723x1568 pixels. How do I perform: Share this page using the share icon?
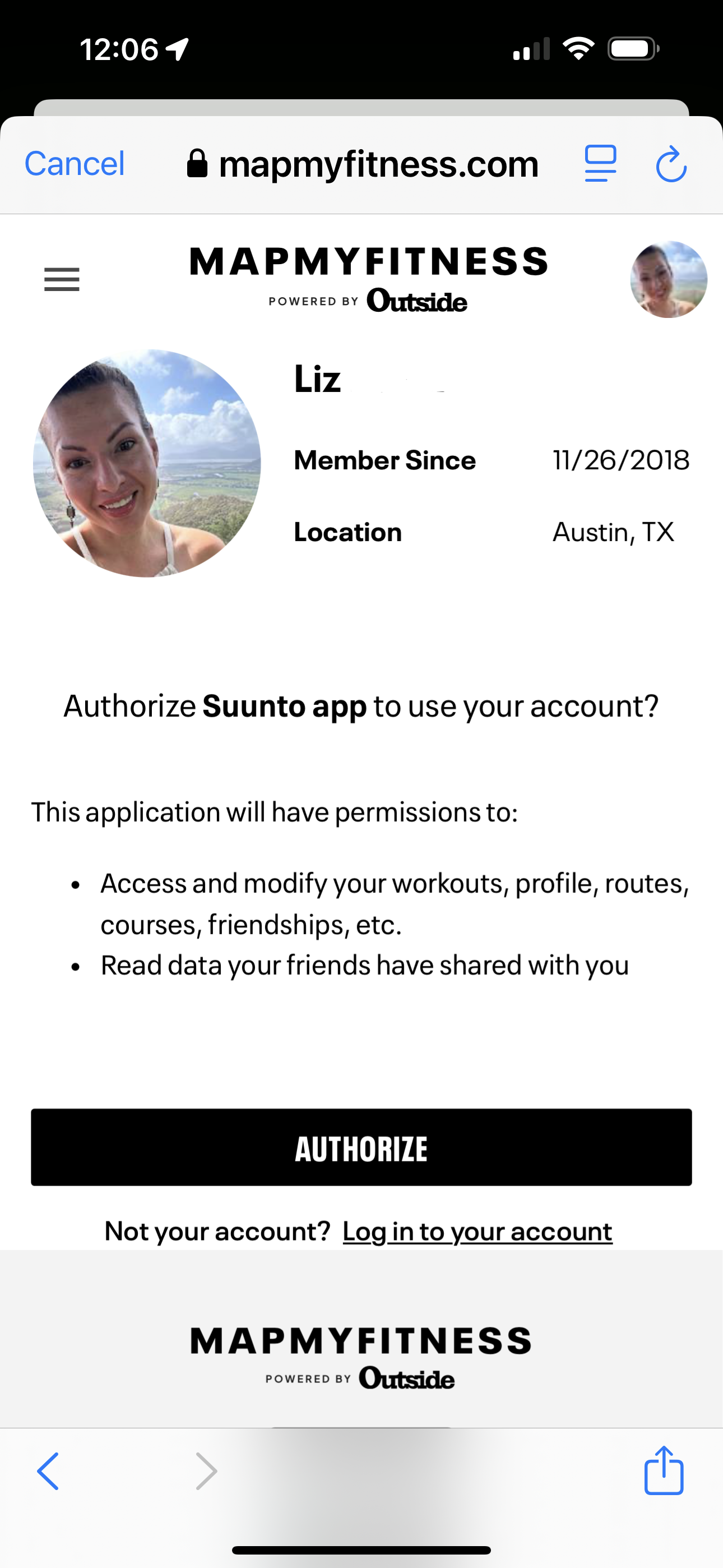coord(664,1470)
